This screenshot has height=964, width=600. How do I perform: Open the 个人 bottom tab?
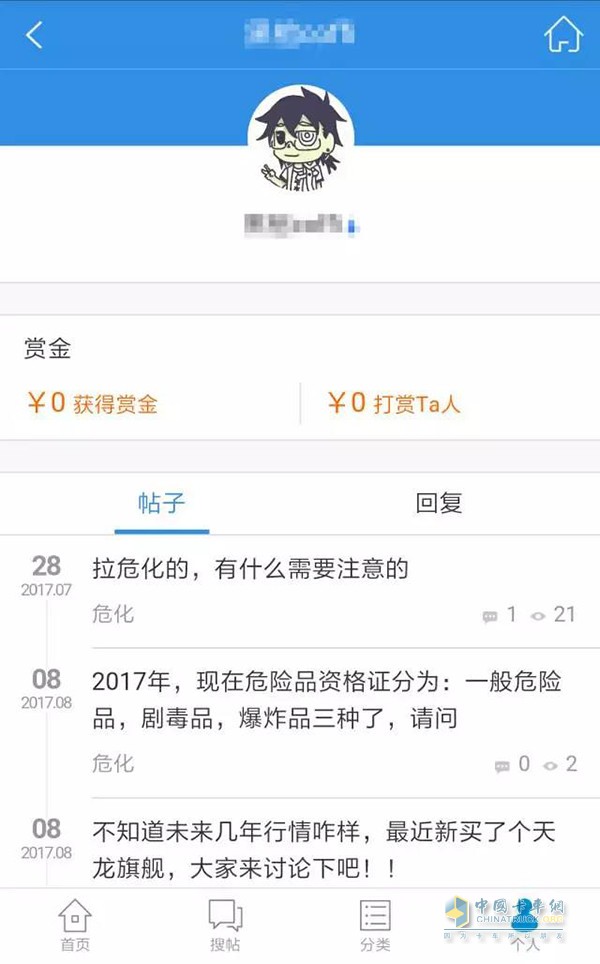point(524,926)
